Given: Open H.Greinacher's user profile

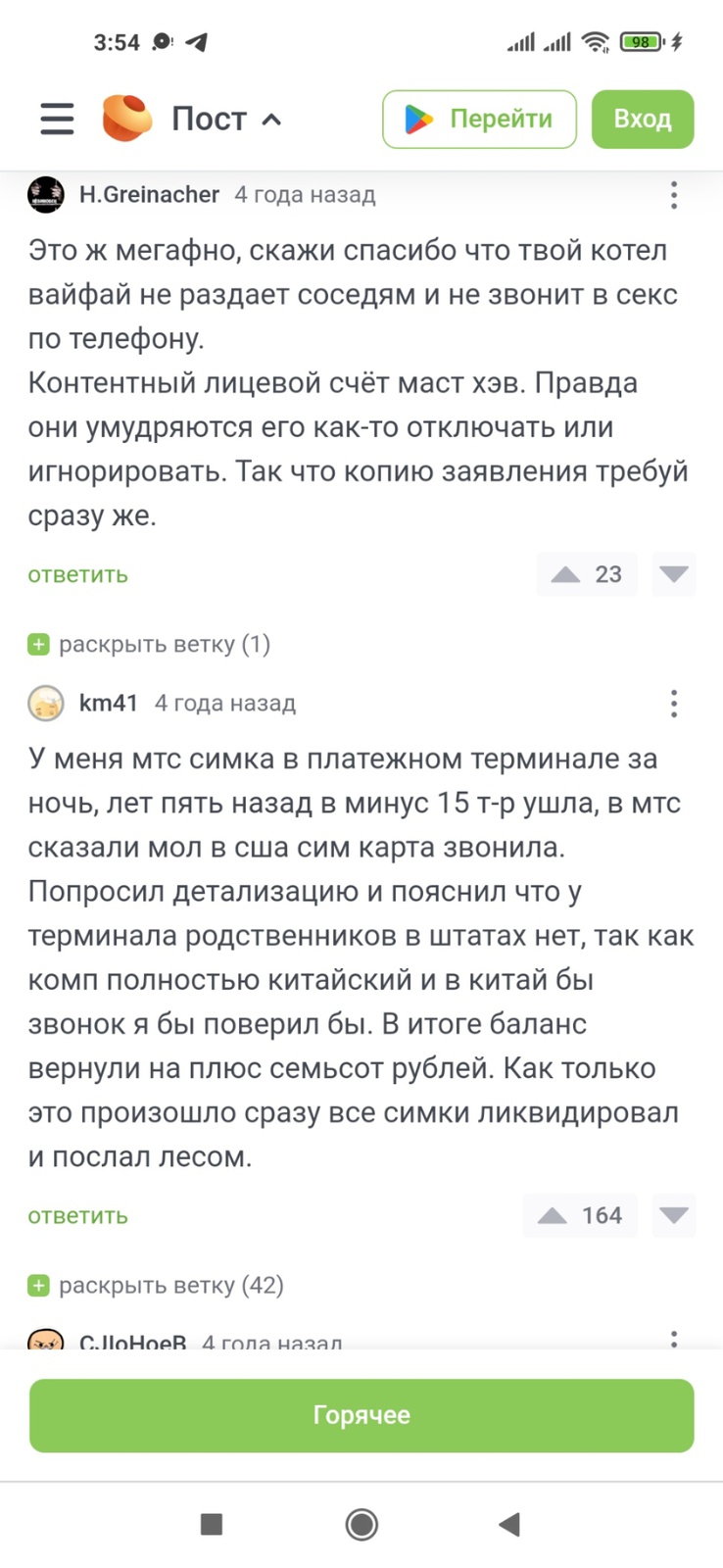Looking at the screenshot, I should (x=148, y=194).
